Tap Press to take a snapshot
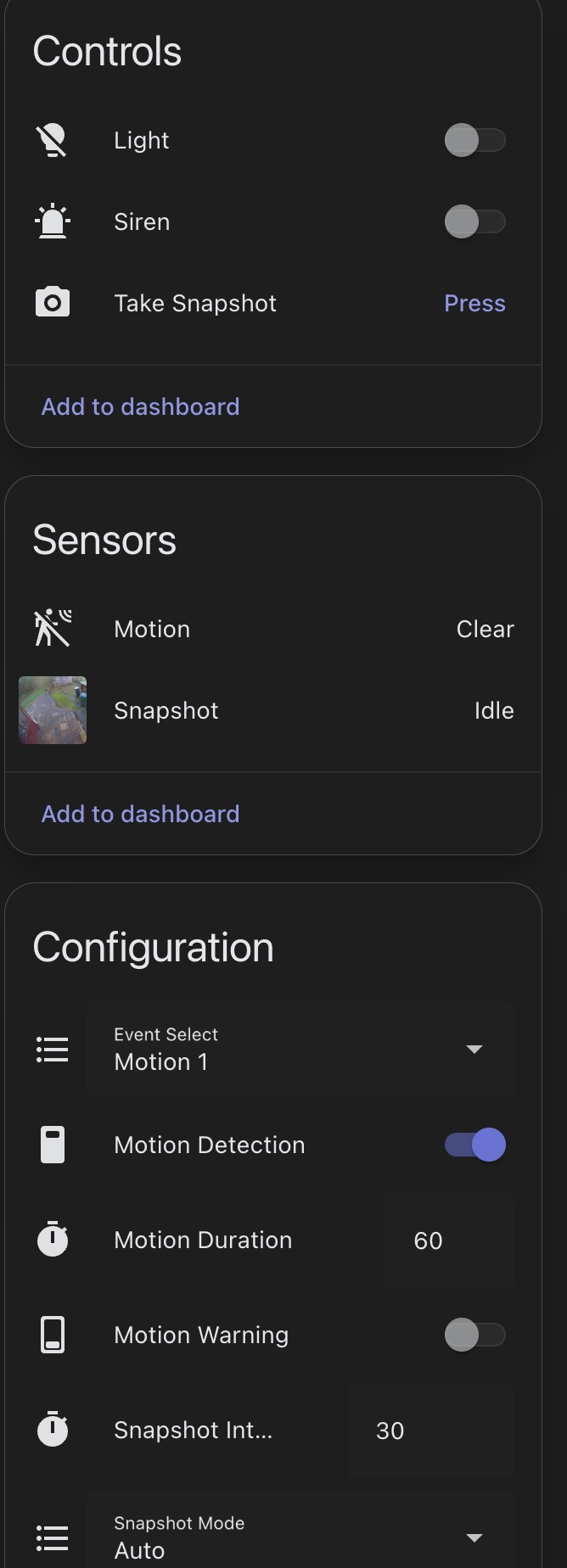This screenshot has width=567, height=1568. [x=474, y=303]
